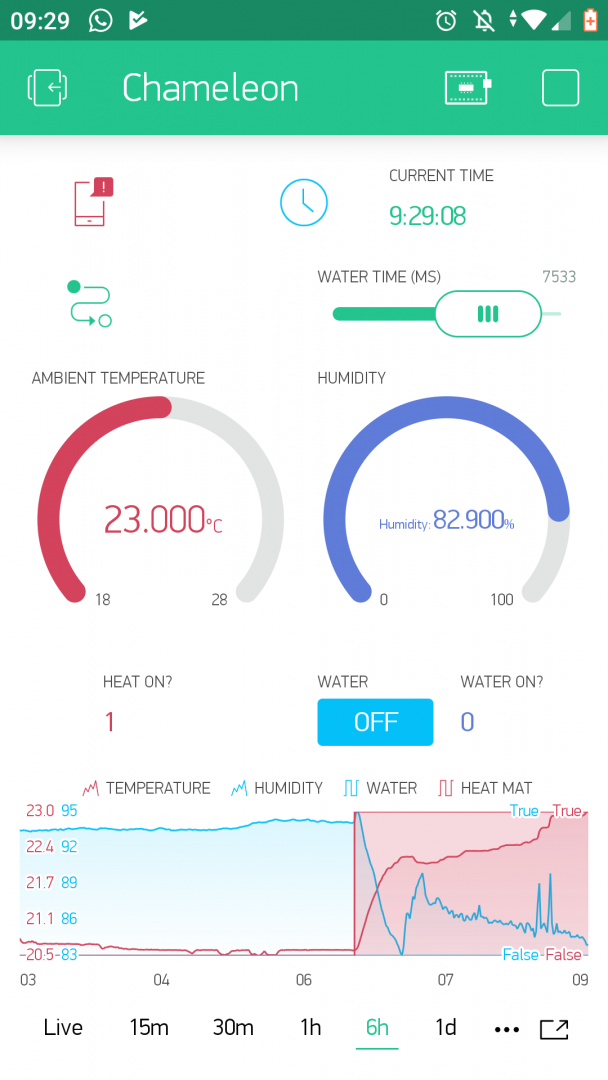
Task: Go back to the projects list
Action: (x=47, y=88)
